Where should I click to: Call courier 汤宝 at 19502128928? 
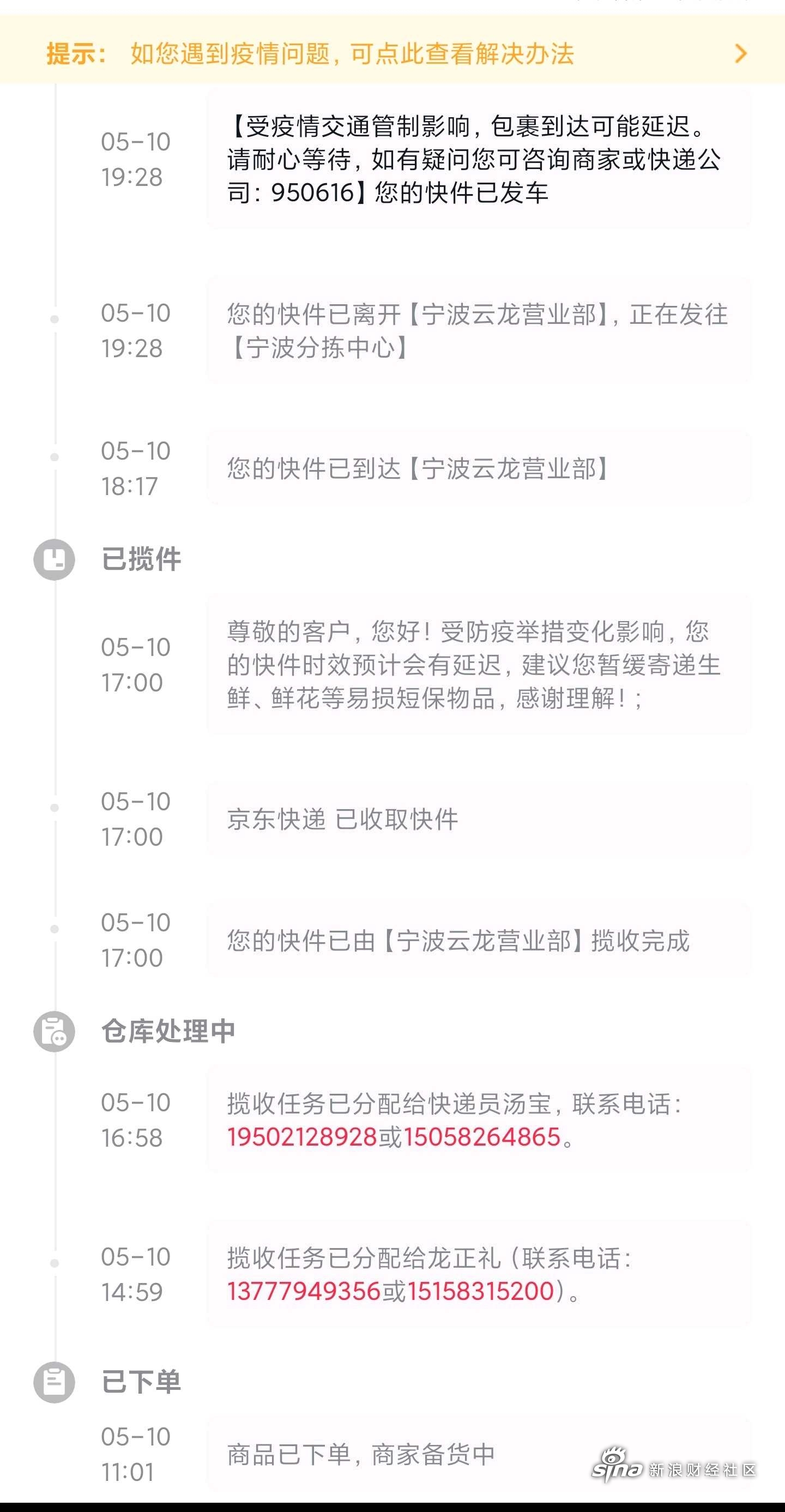301,1137
